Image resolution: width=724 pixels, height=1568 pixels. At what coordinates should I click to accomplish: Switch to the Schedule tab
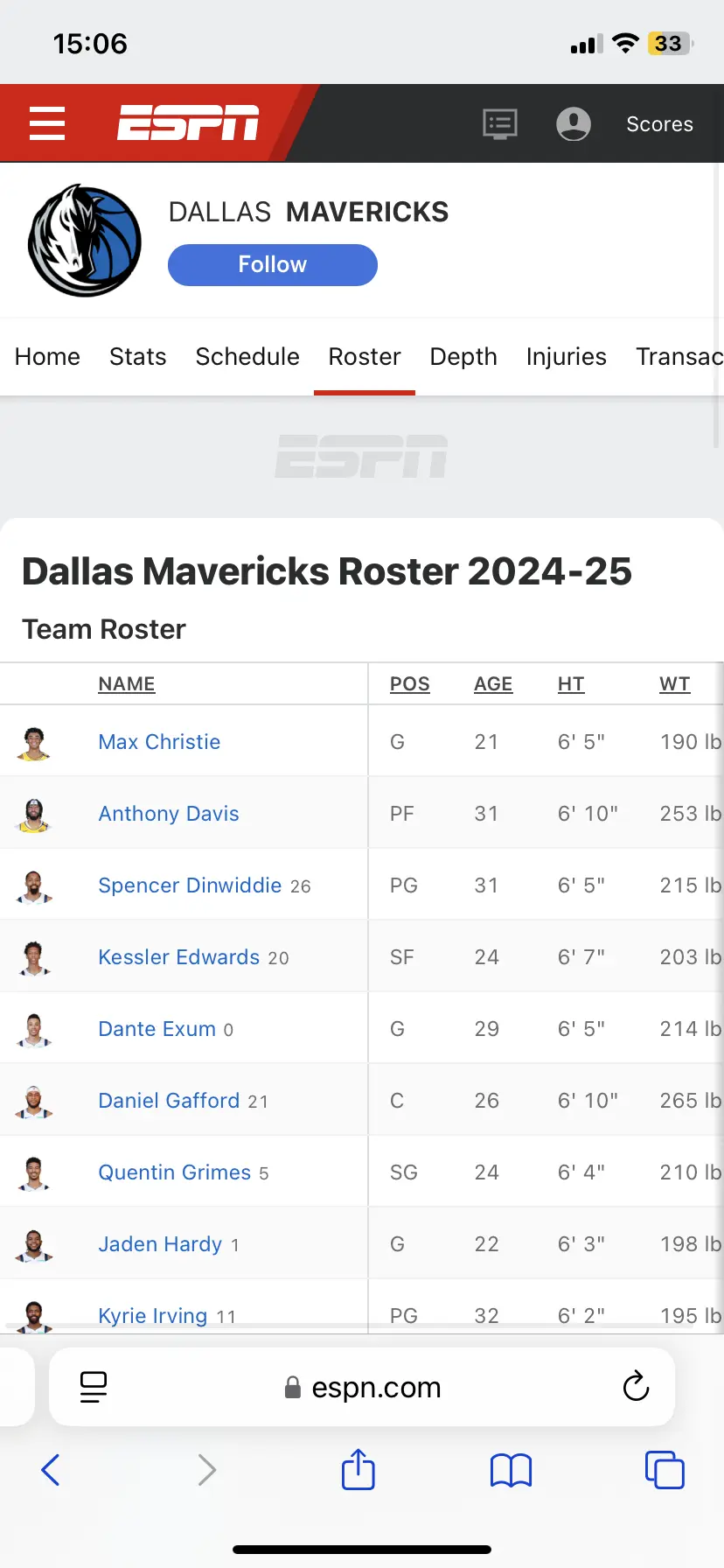tap(247, 357)
